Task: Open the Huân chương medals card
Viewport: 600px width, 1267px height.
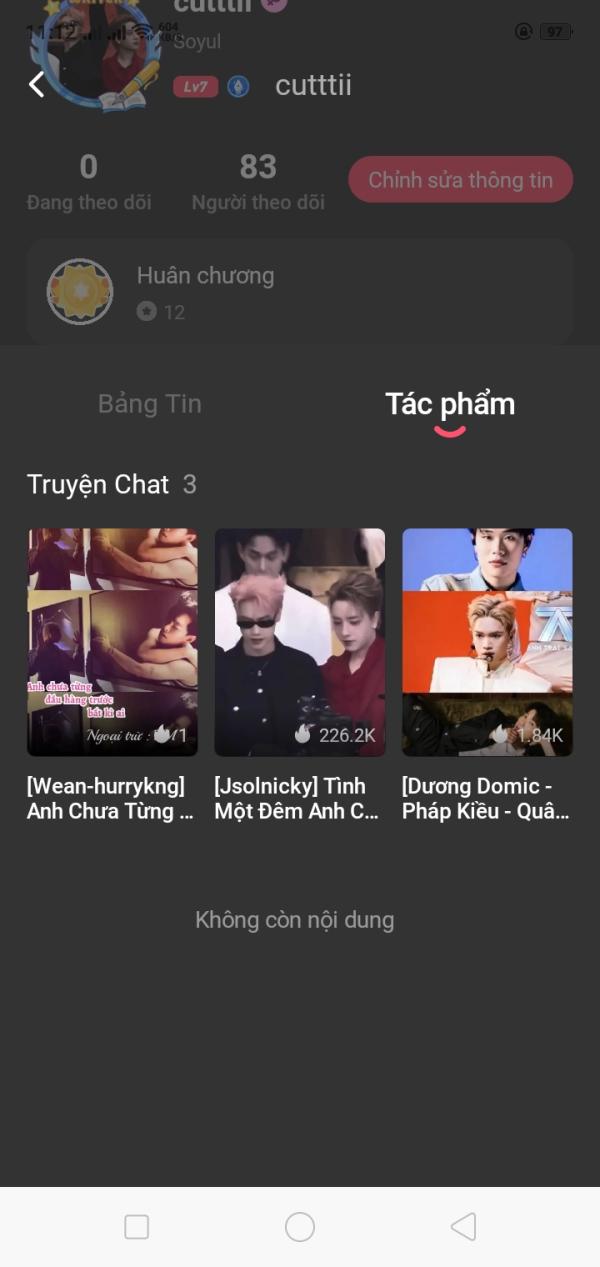Action: point(300,292)
